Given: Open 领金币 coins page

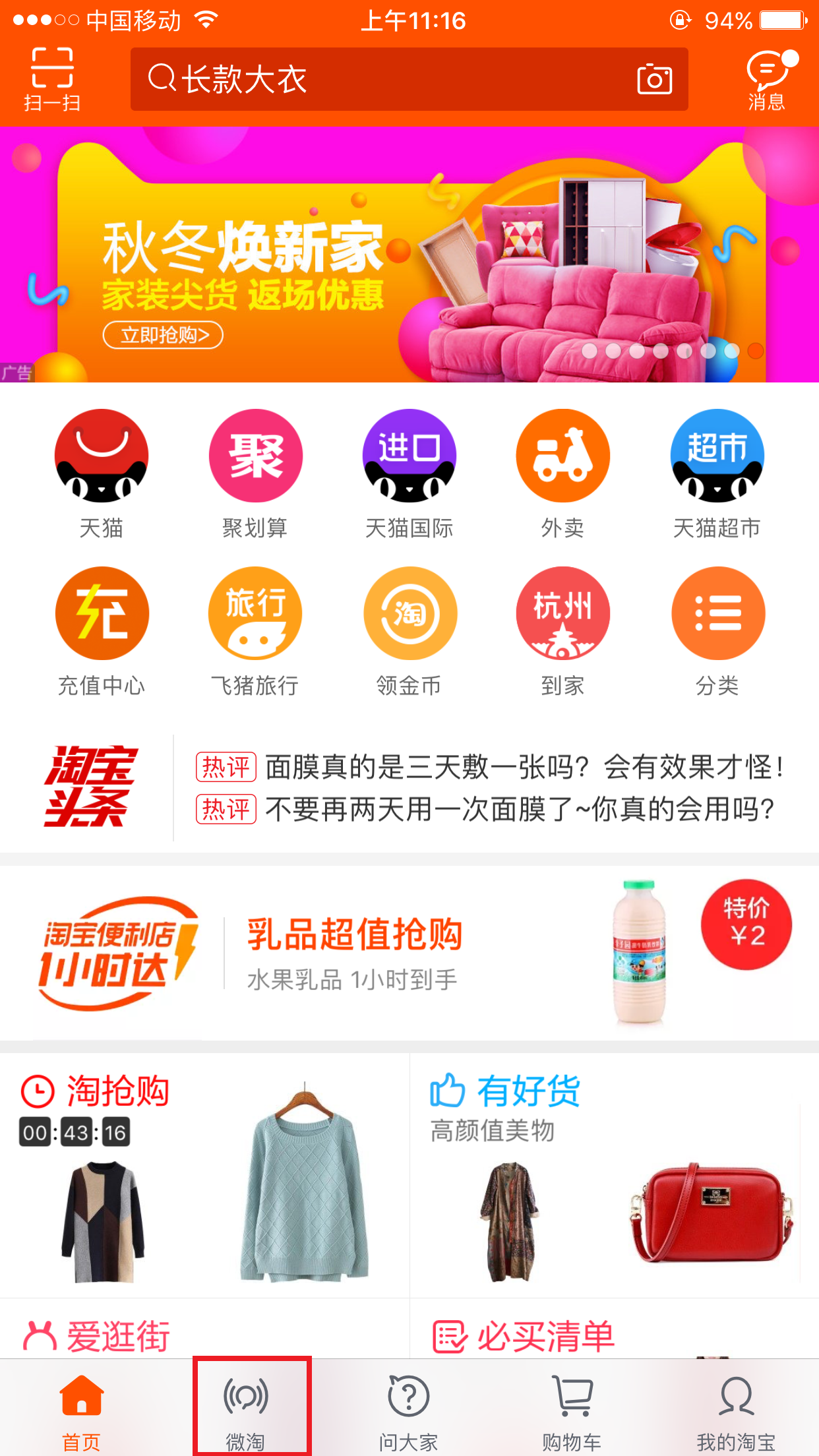Looking at the screenshot, I should click(x=409, y=631).
